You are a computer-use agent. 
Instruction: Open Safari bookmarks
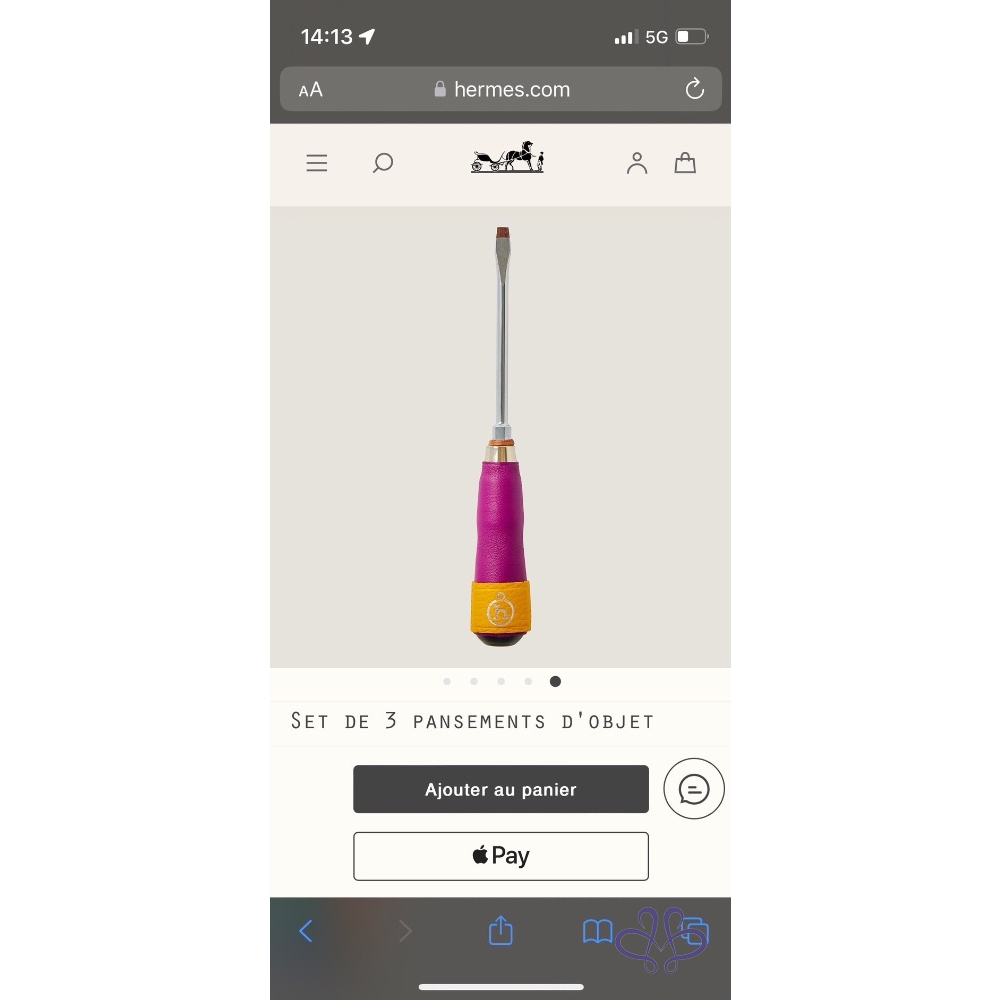[597, 932]
